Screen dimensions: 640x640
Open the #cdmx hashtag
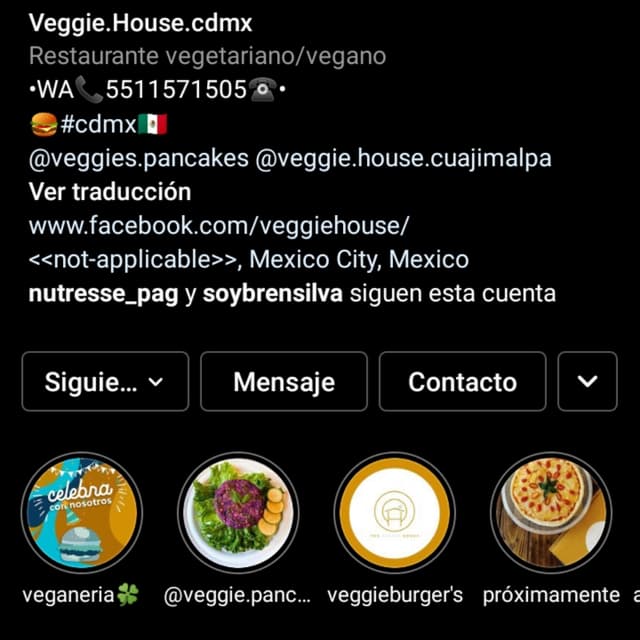tap(96, 124)
